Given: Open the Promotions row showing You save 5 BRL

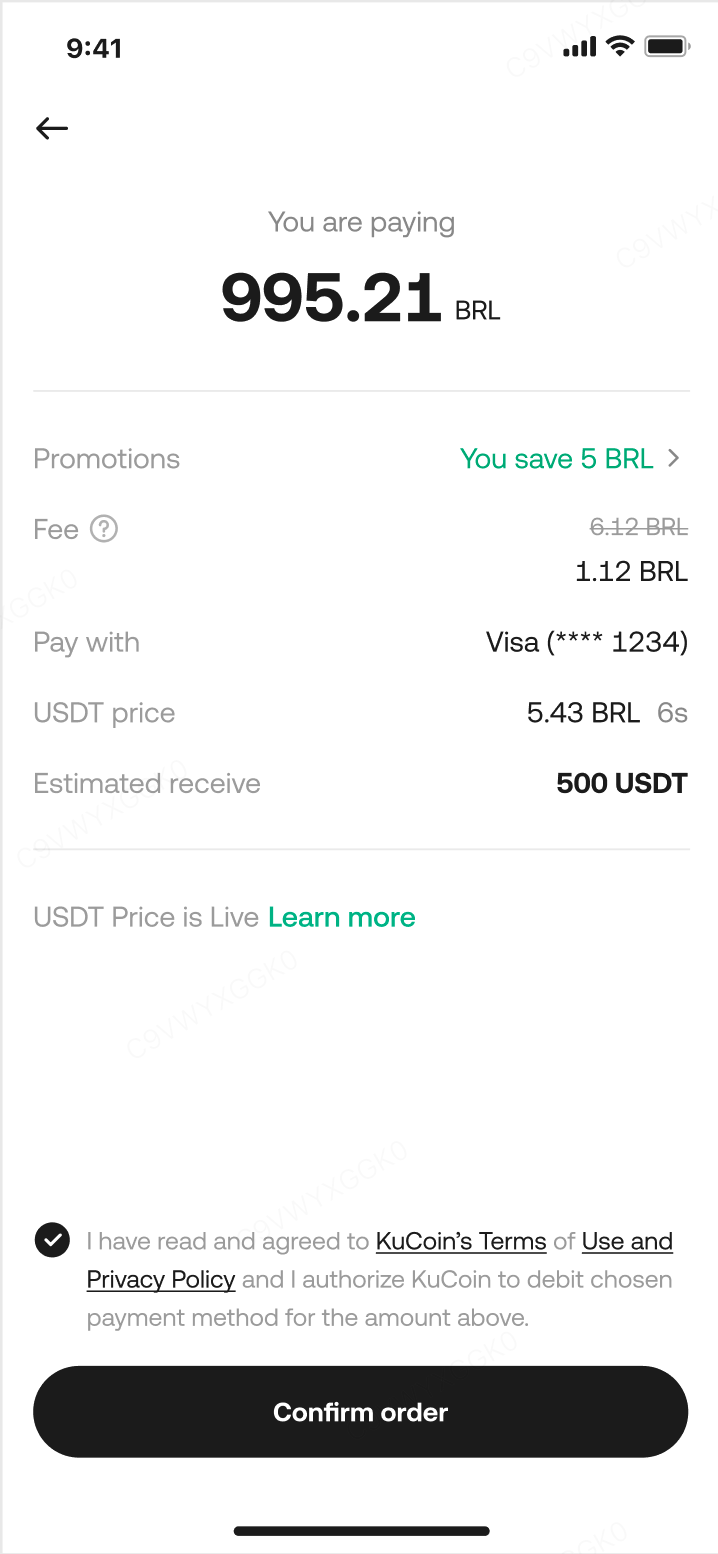Looking at the screenshot, I should (568, 459).
